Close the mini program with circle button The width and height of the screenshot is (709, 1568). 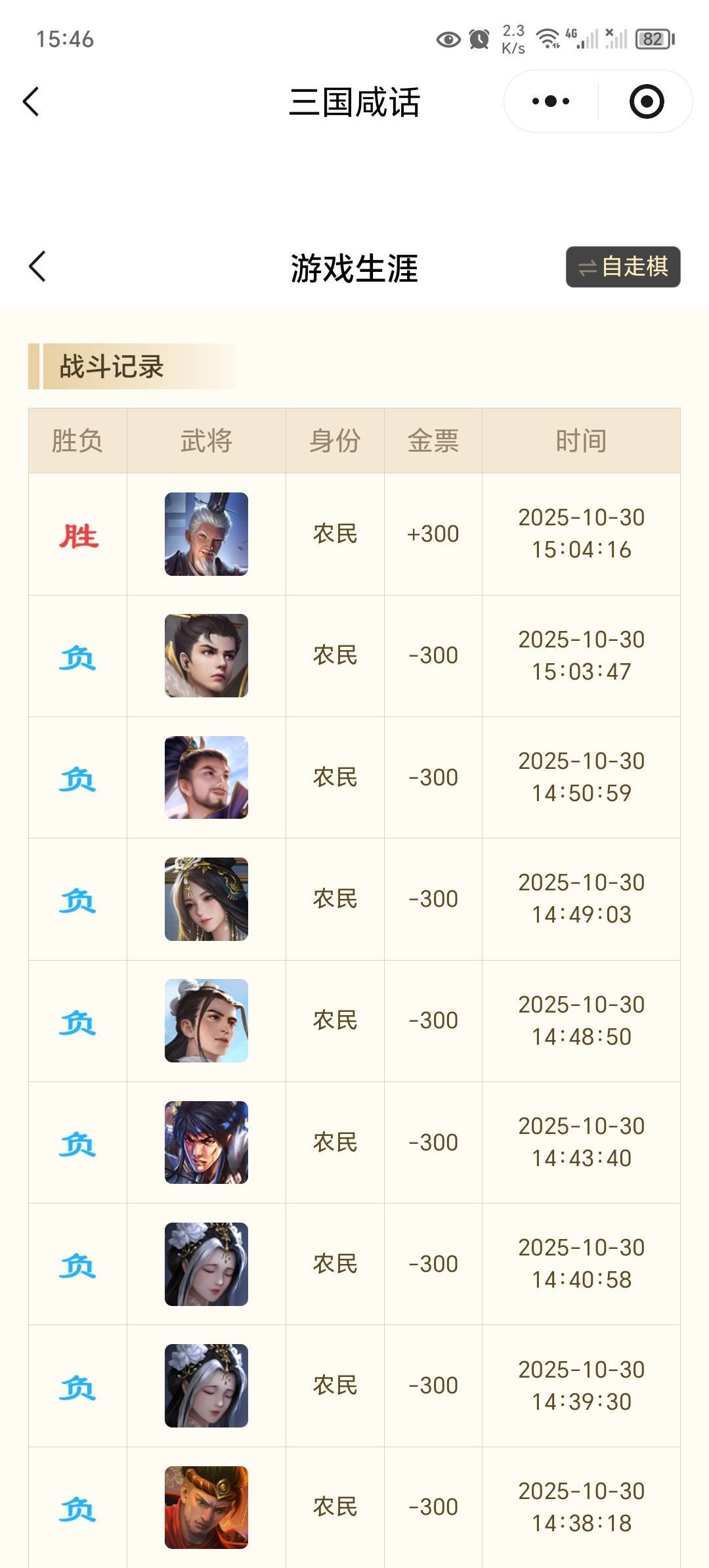pos(647,101)
